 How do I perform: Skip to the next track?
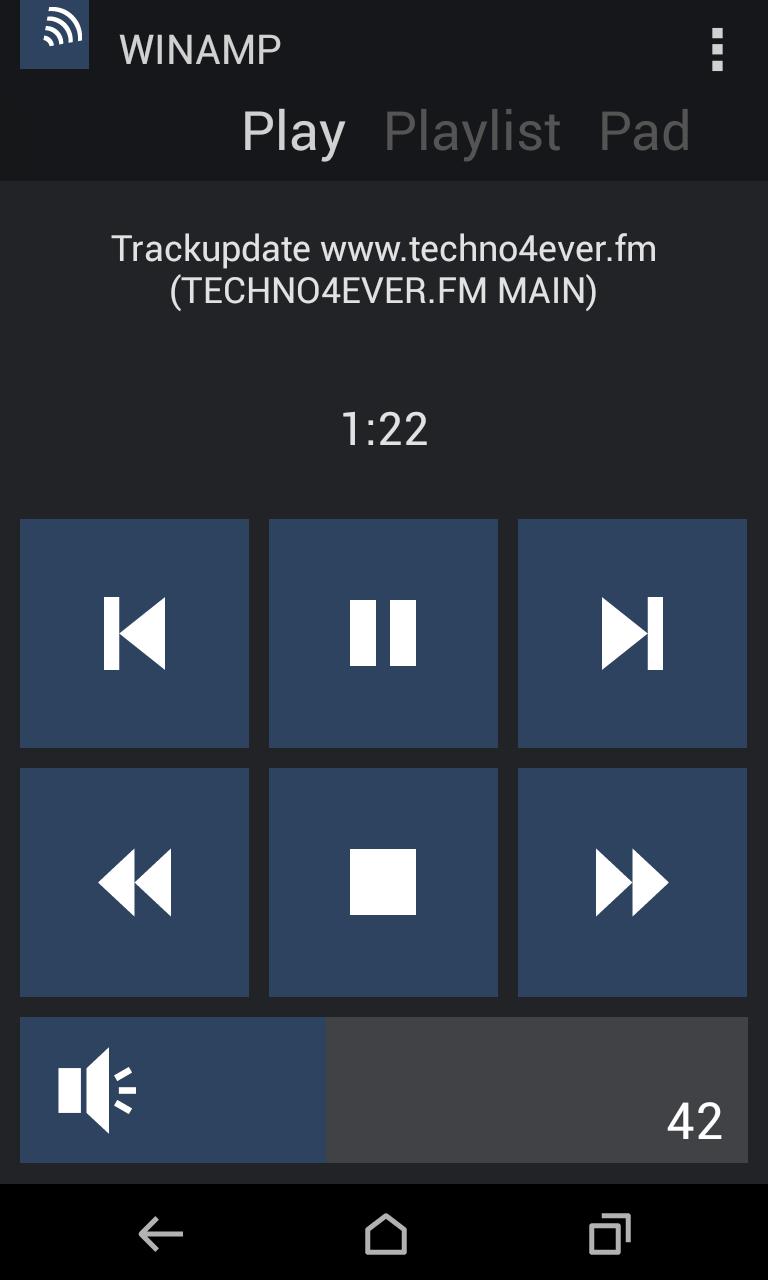point(632,633)
